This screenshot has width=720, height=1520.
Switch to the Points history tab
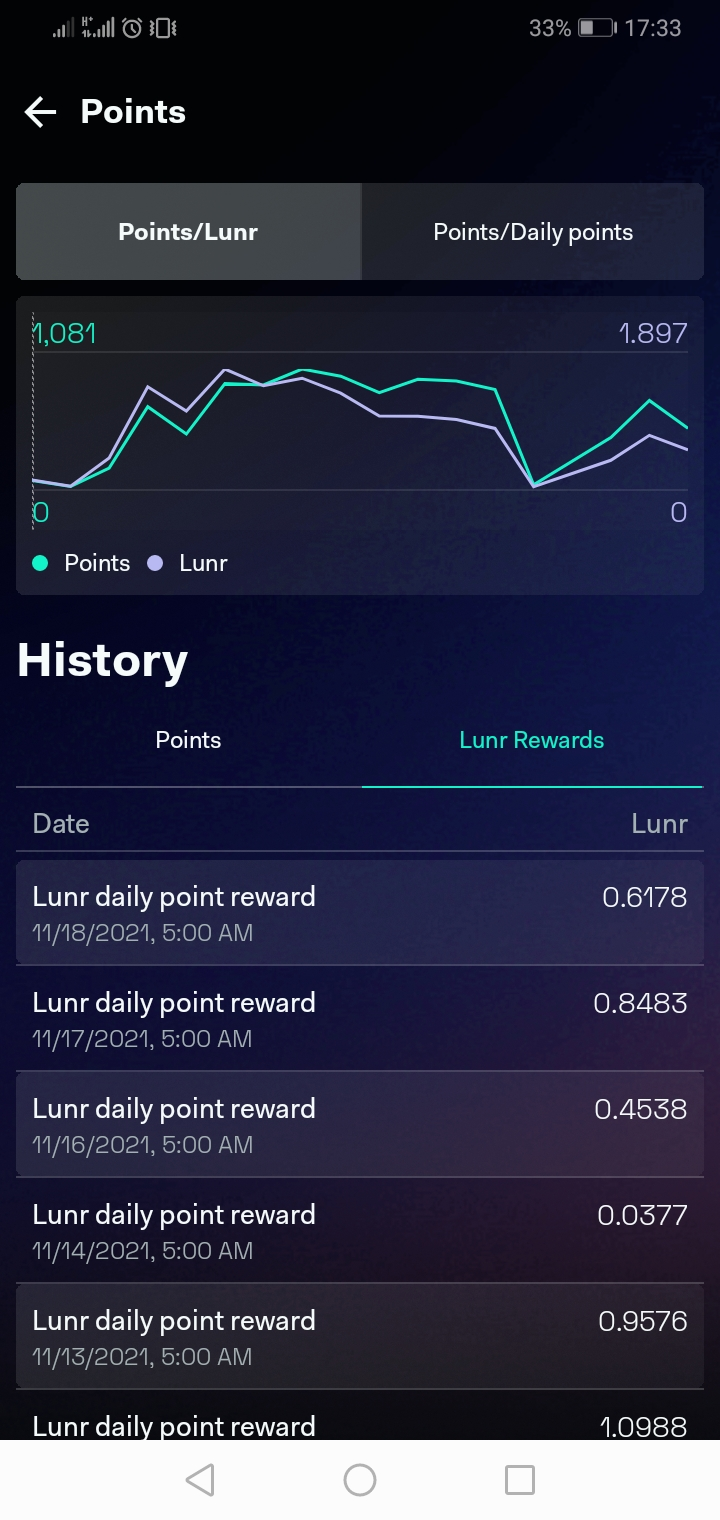(188, 740)
